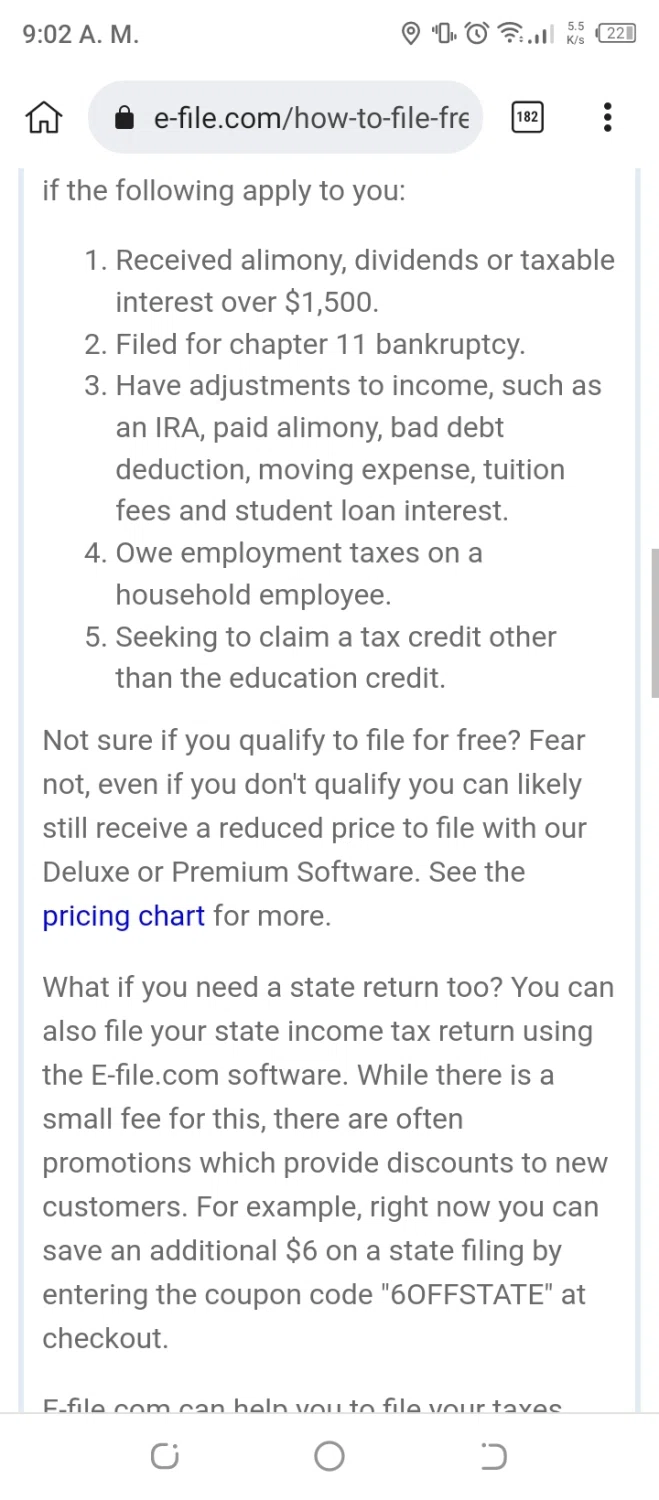659x1500 pixels.
Task: Show recent apps from navigation bar
Action: [x=165, y=1456]
